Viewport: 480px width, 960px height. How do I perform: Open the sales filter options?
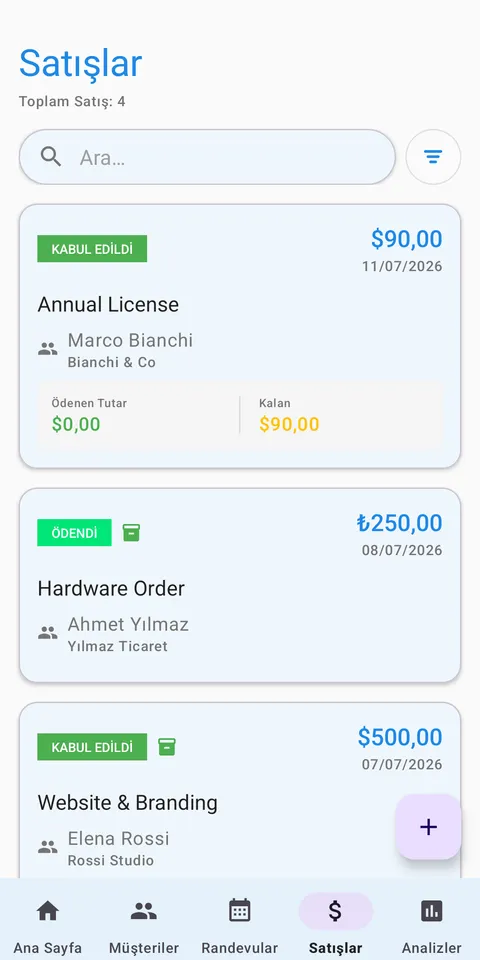pyautogui.click(x=433, y=157)
